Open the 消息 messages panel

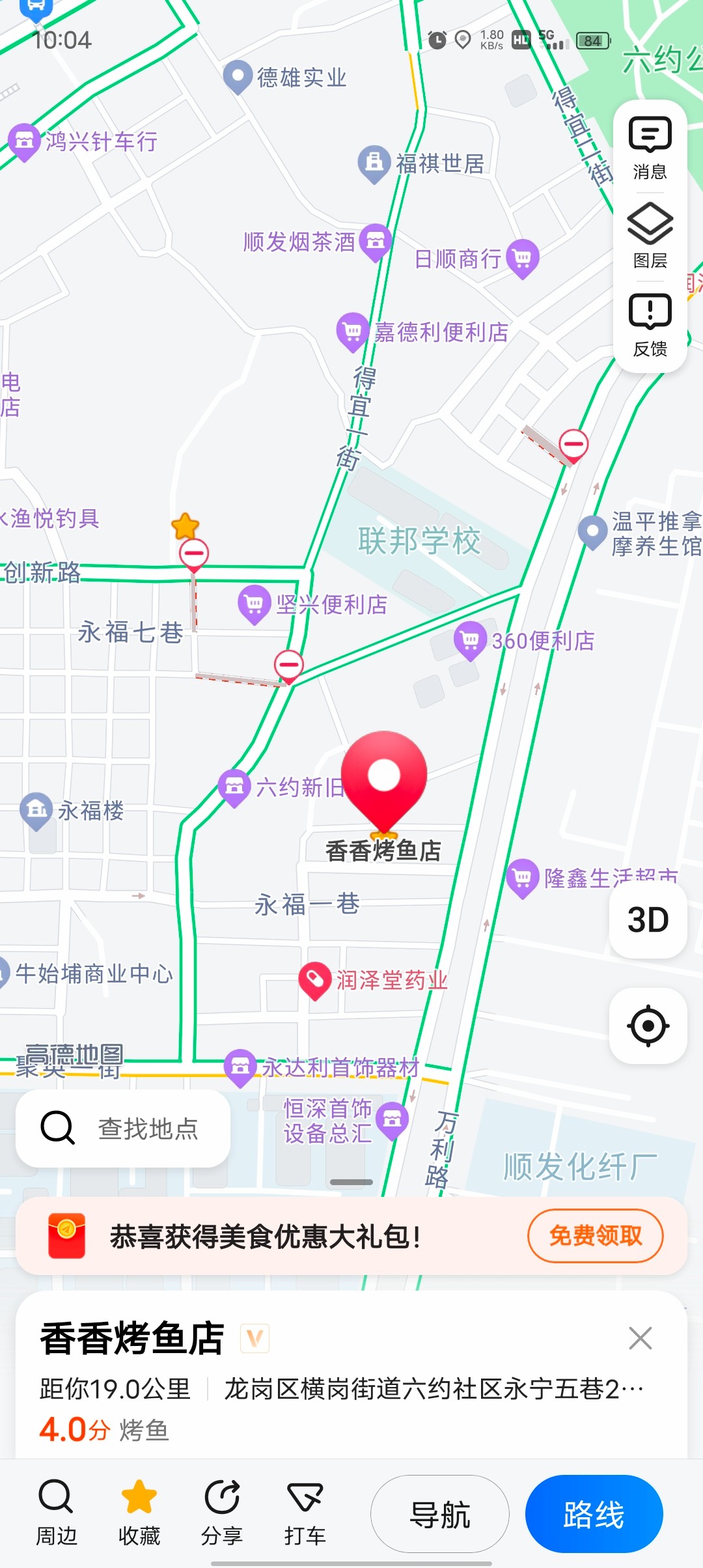click(650, 147)
